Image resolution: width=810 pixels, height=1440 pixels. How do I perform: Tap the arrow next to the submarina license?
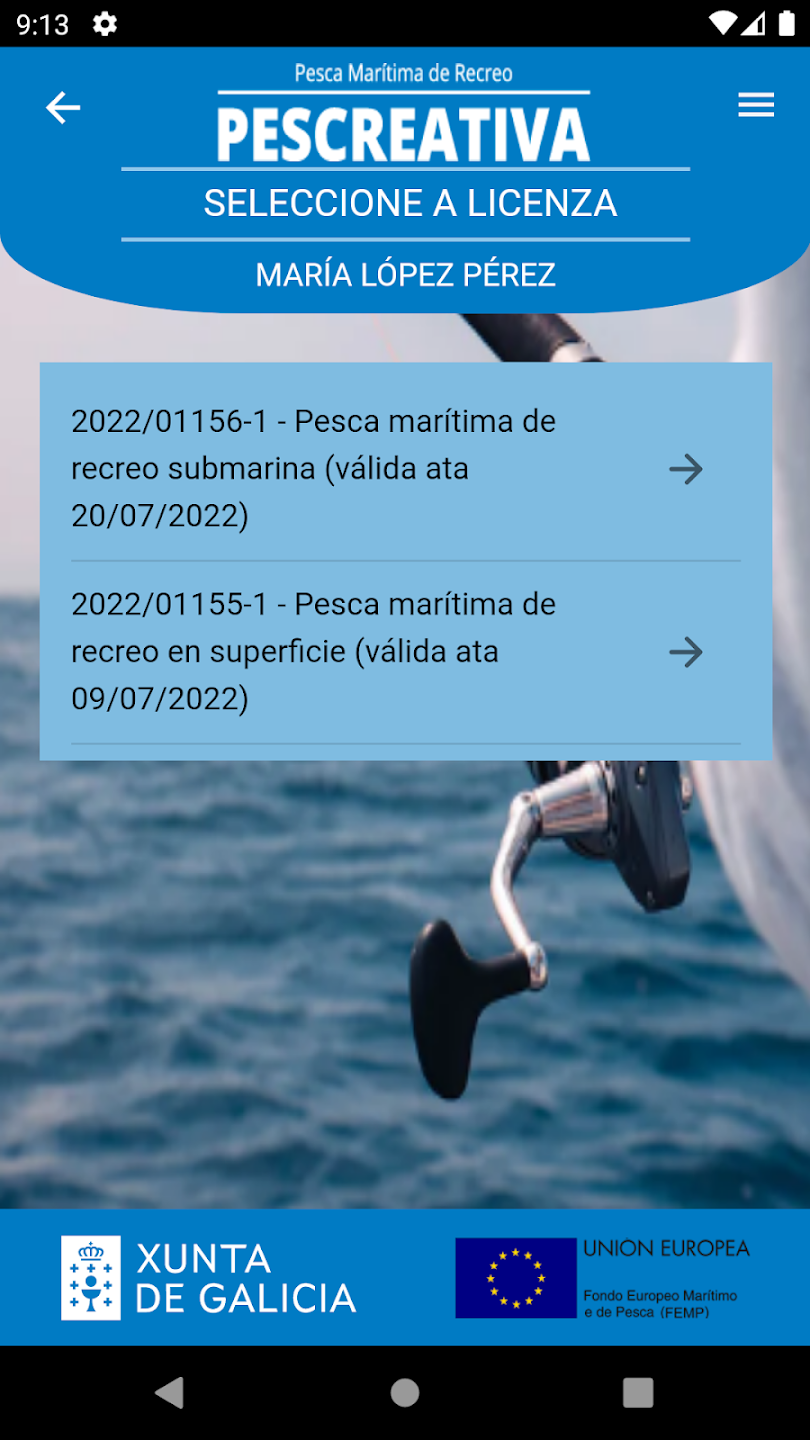click(687, 469)
